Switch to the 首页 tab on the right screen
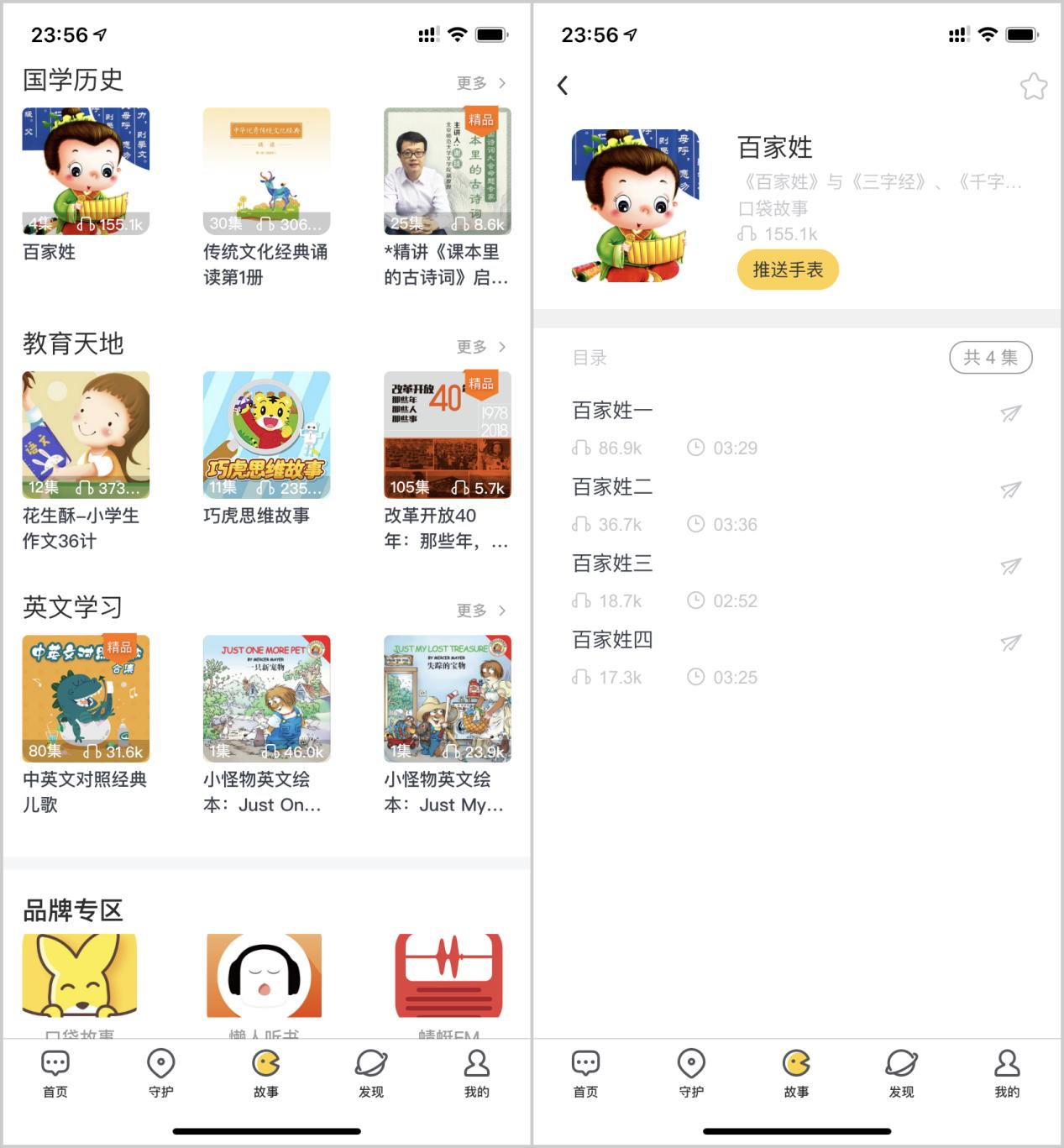The width and height of the screenshot is (1064, 1148). [x=584, y=1067]
